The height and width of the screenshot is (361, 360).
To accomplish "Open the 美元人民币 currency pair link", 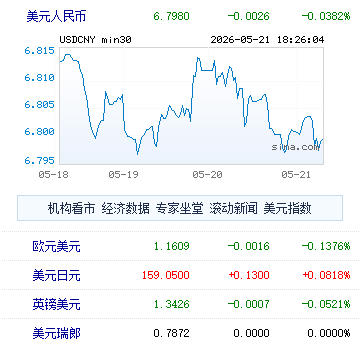I will click(56, 16).
